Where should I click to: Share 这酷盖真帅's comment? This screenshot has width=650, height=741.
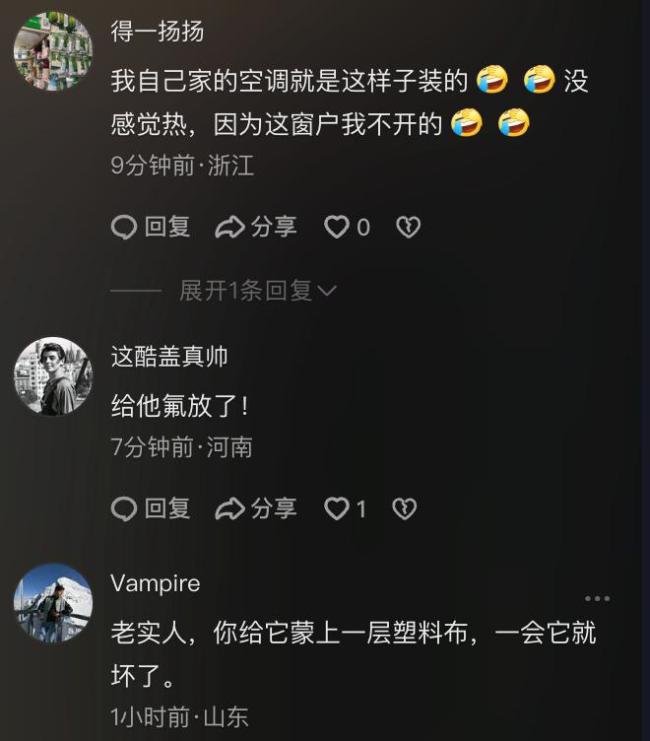[257, 509]
